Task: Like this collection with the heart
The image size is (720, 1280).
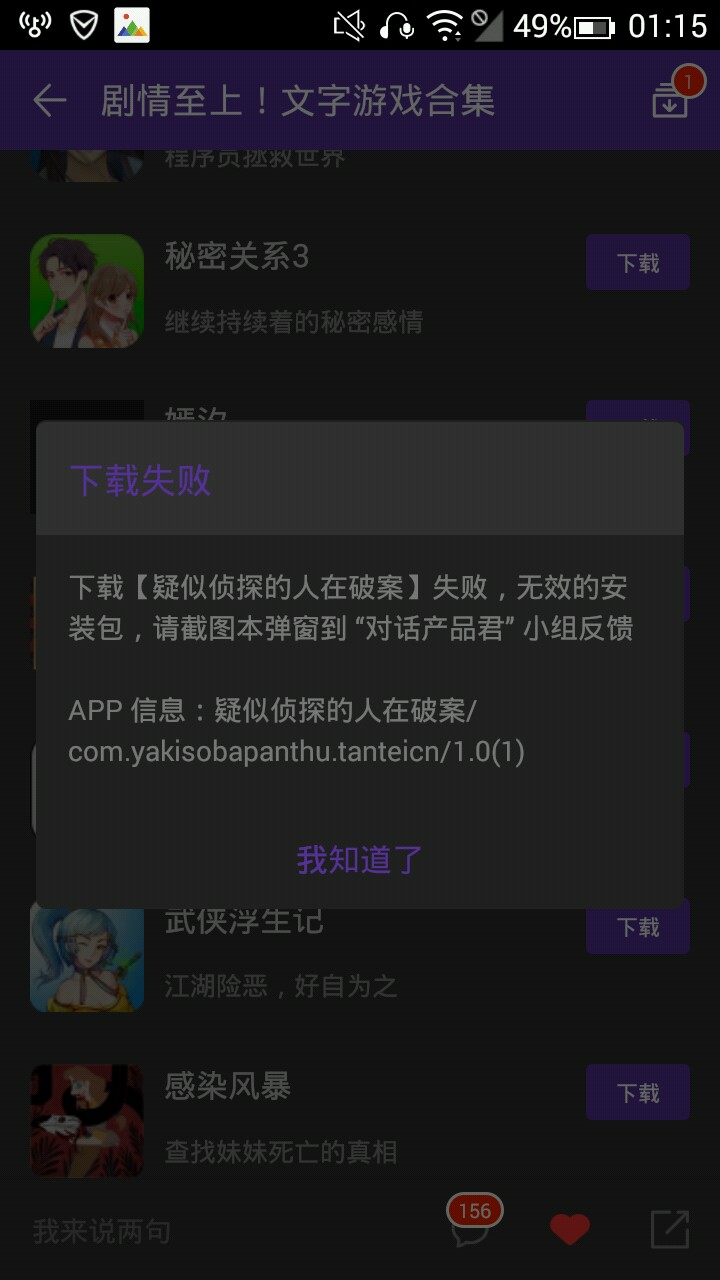Action: [x=570, y=1229]
